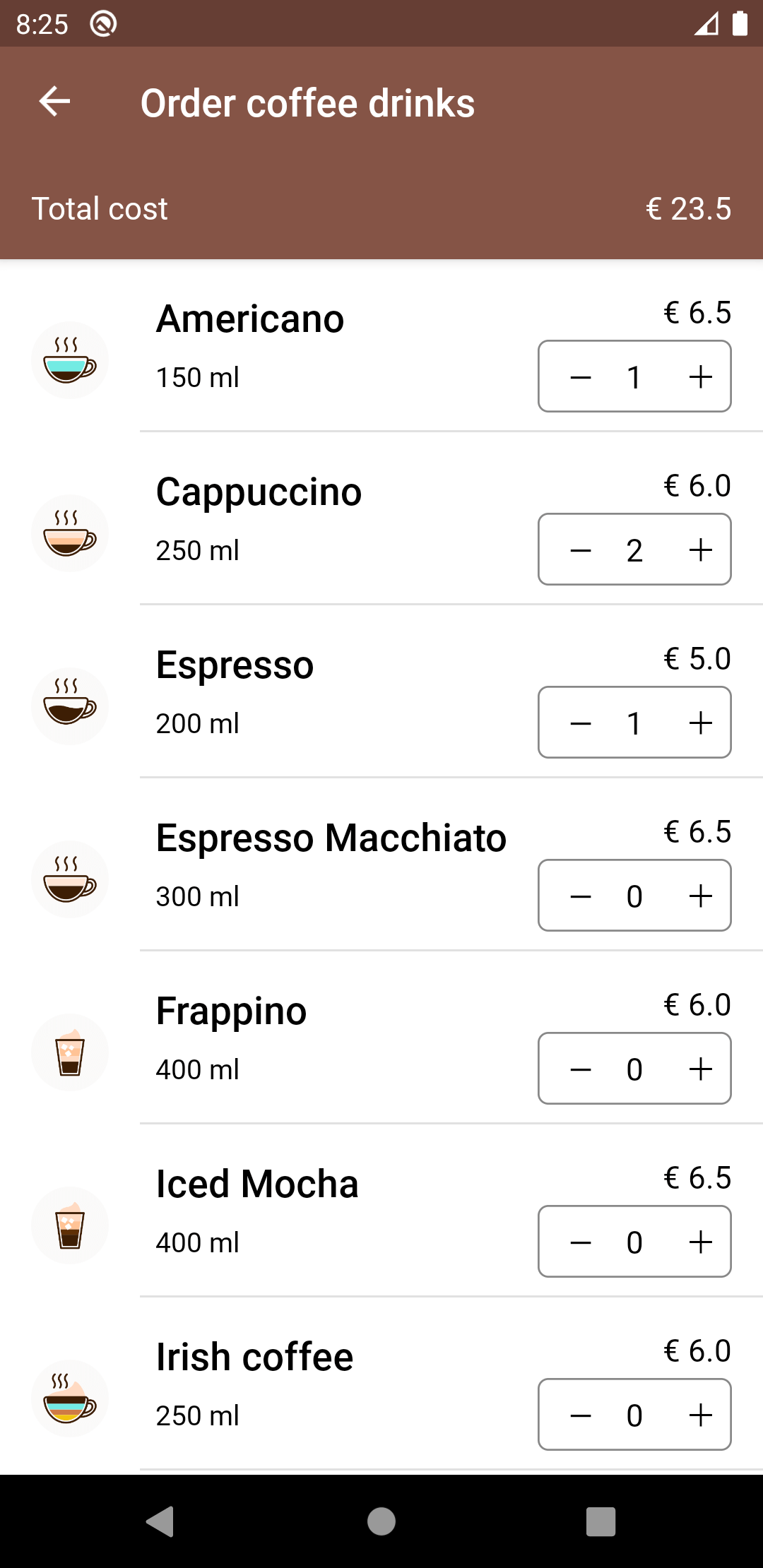Go back from Order coffee drinks
Image resolution: width=763 pixels, height=1568 pixels.
click(54, 102)
